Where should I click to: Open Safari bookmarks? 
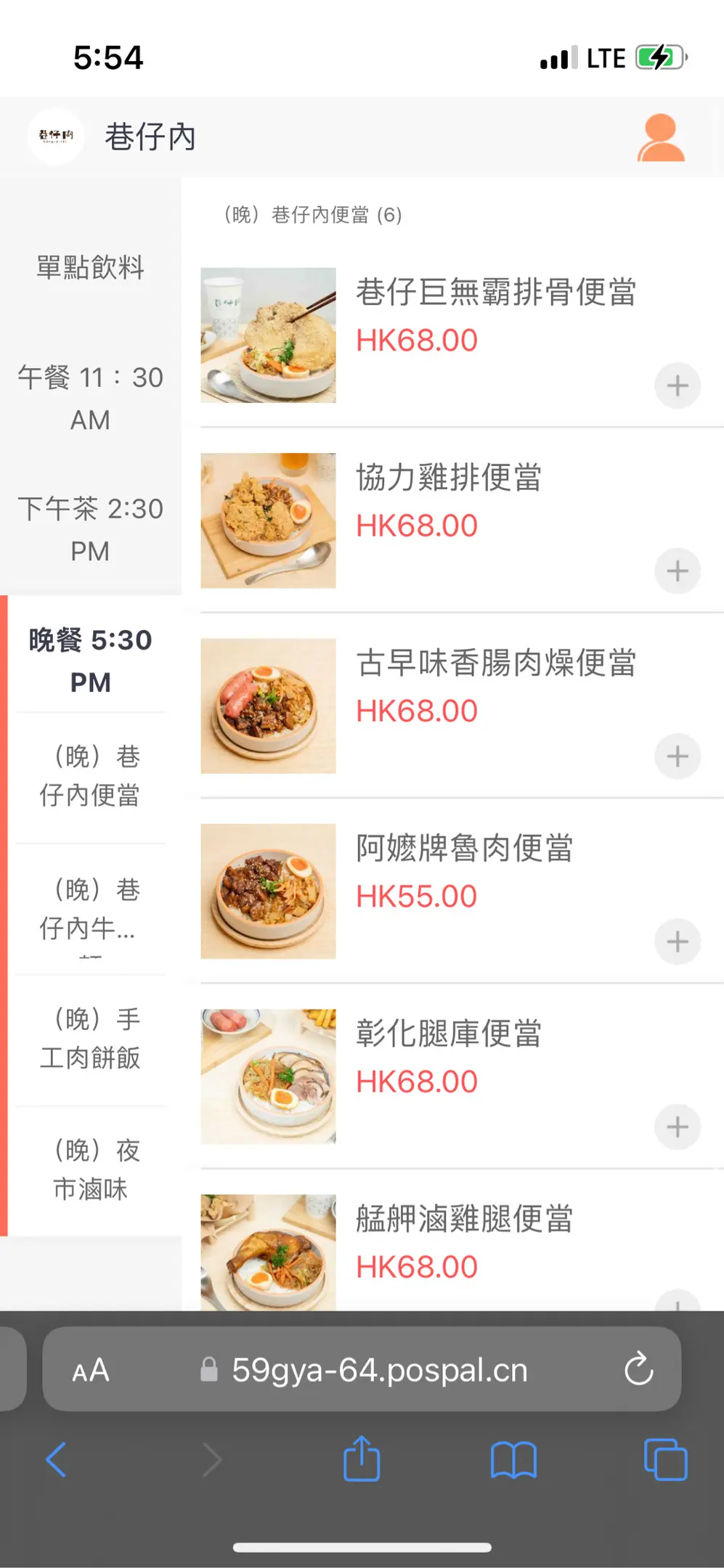513,1460
